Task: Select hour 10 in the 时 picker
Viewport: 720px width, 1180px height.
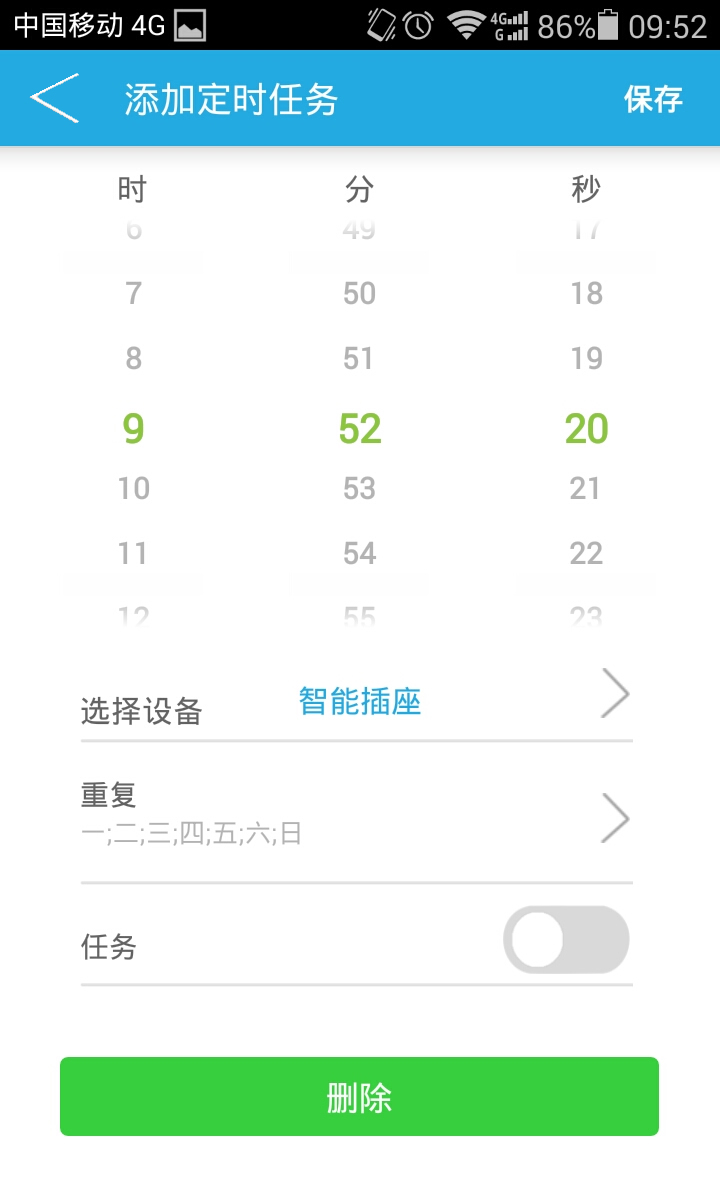Action: [134, 488]
